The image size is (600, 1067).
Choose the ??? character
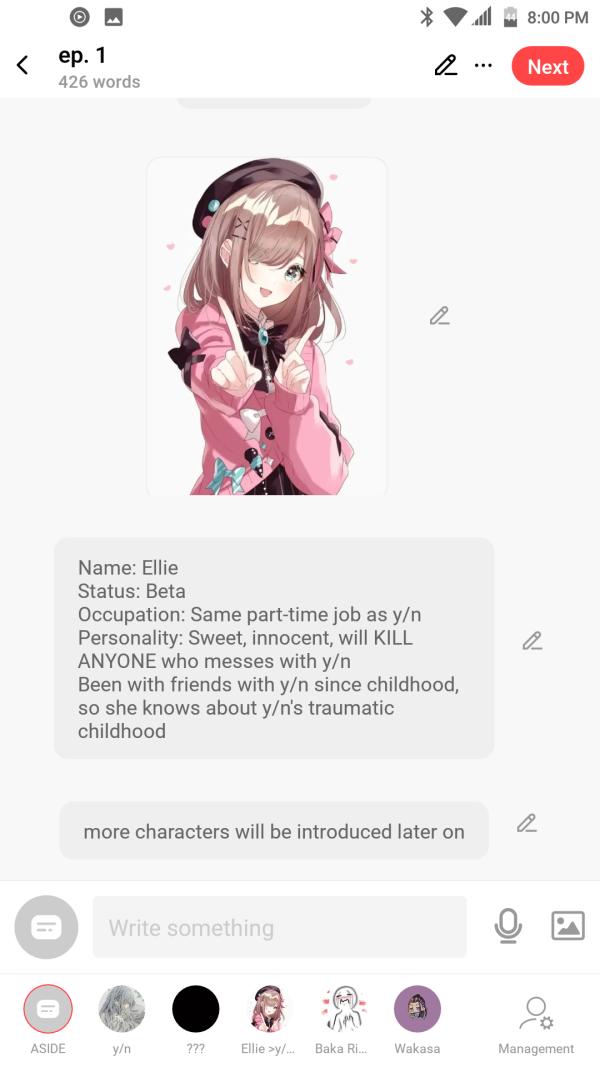195,1010
